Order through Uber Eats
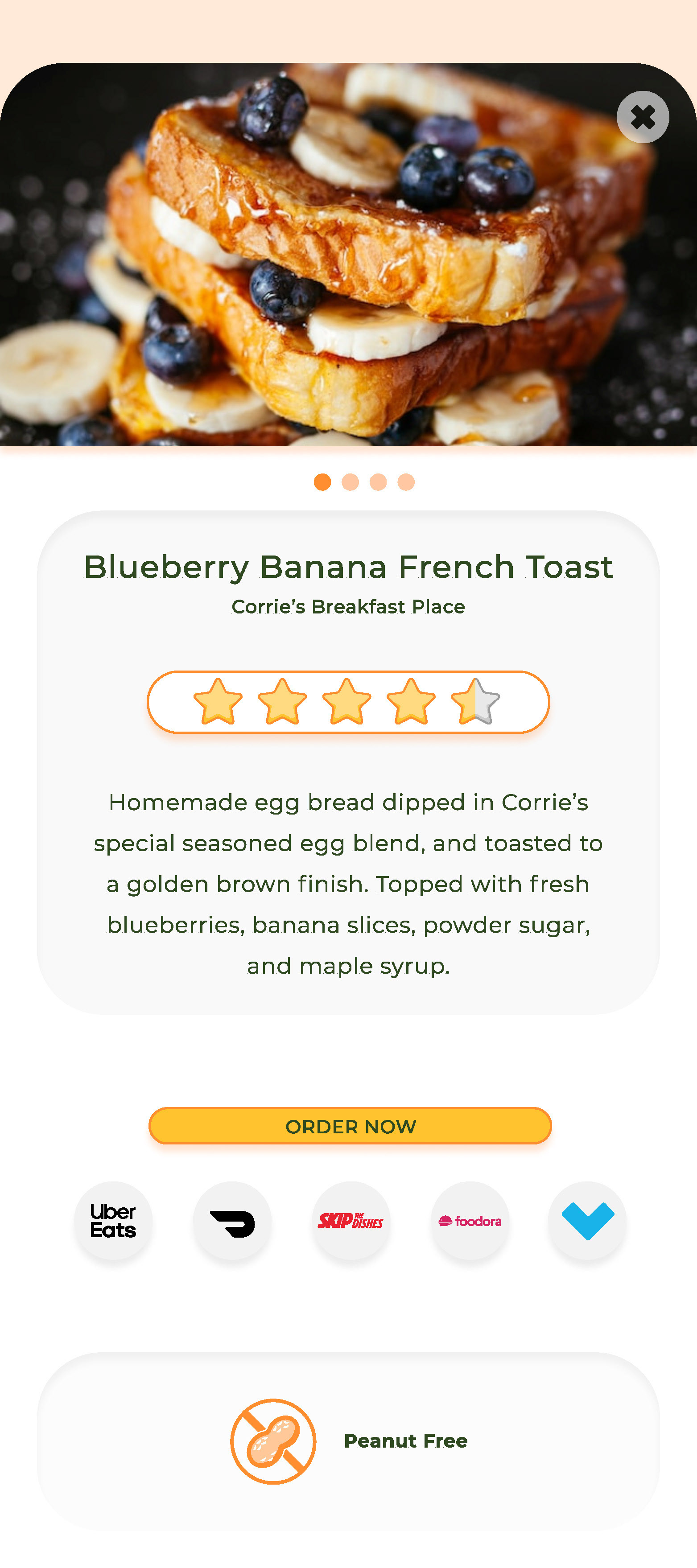Screen dimensions: 697x1568 pyautogui.click(x=113, y=1220)
